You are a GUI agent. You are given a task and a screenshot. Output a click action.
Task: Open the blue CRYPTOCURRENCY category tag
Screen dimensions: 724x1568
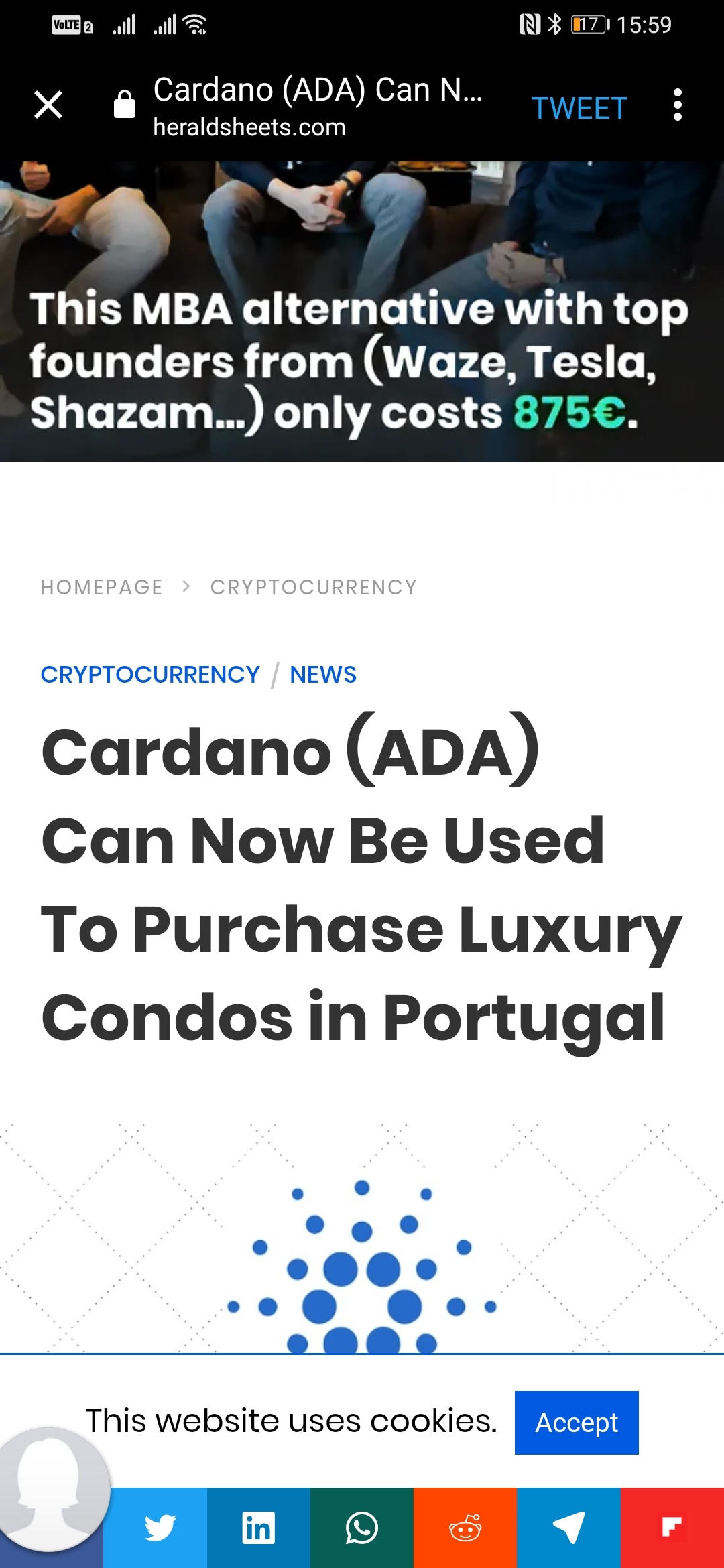pyautogui.click(x=150, y=674)
